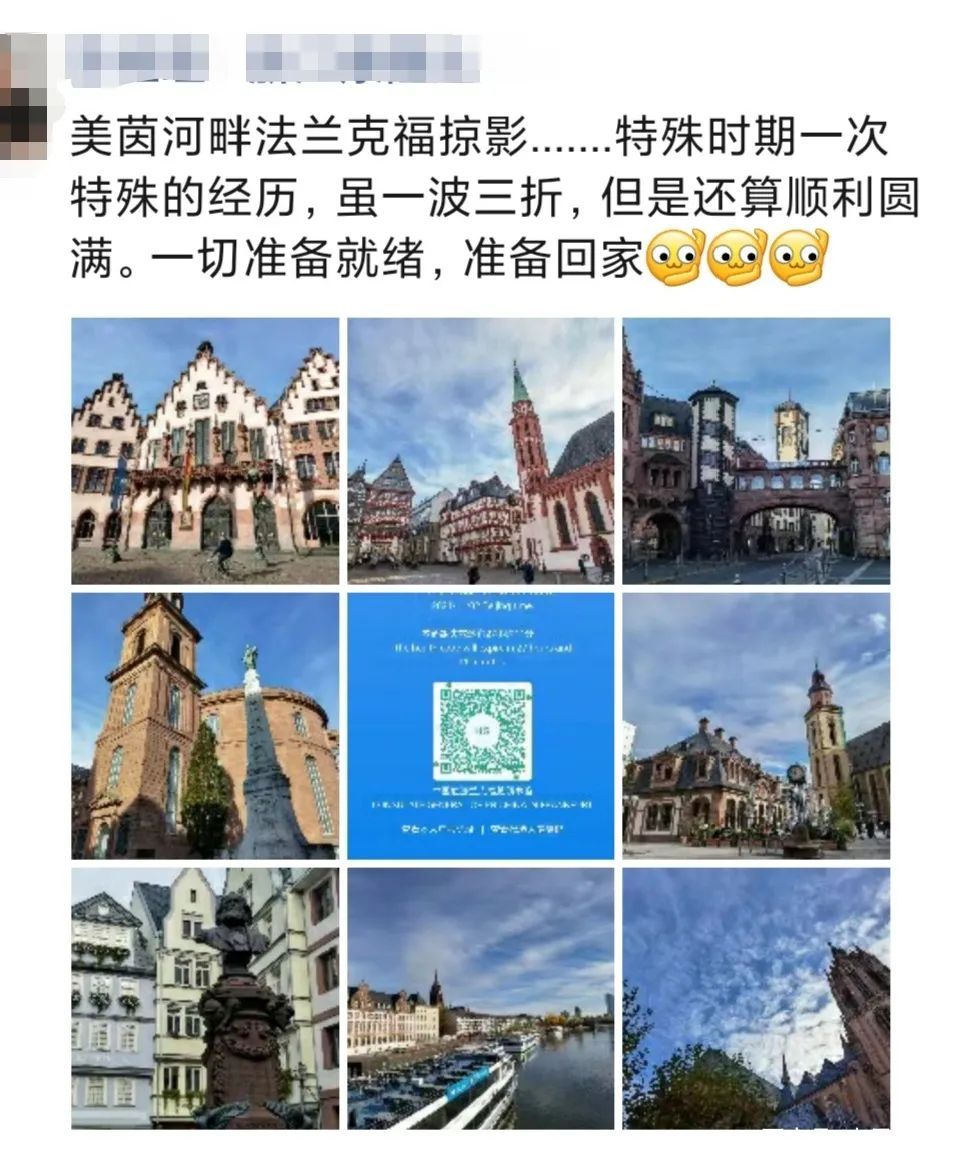Open the photo of the bust statue by houses
955x1165 pixels.
(x=205, y=998)
